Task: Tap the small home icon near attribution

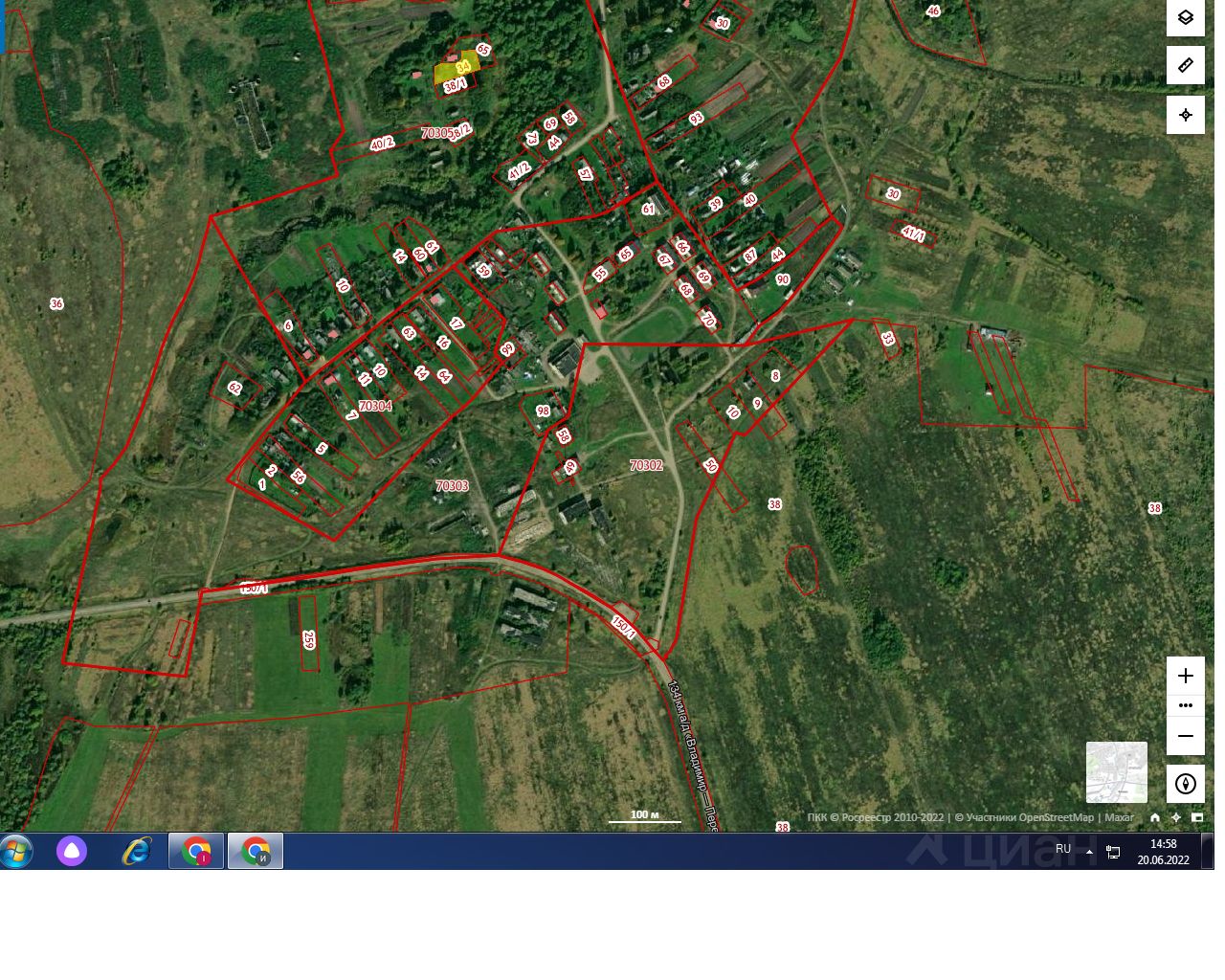Action: [1155, 817]
